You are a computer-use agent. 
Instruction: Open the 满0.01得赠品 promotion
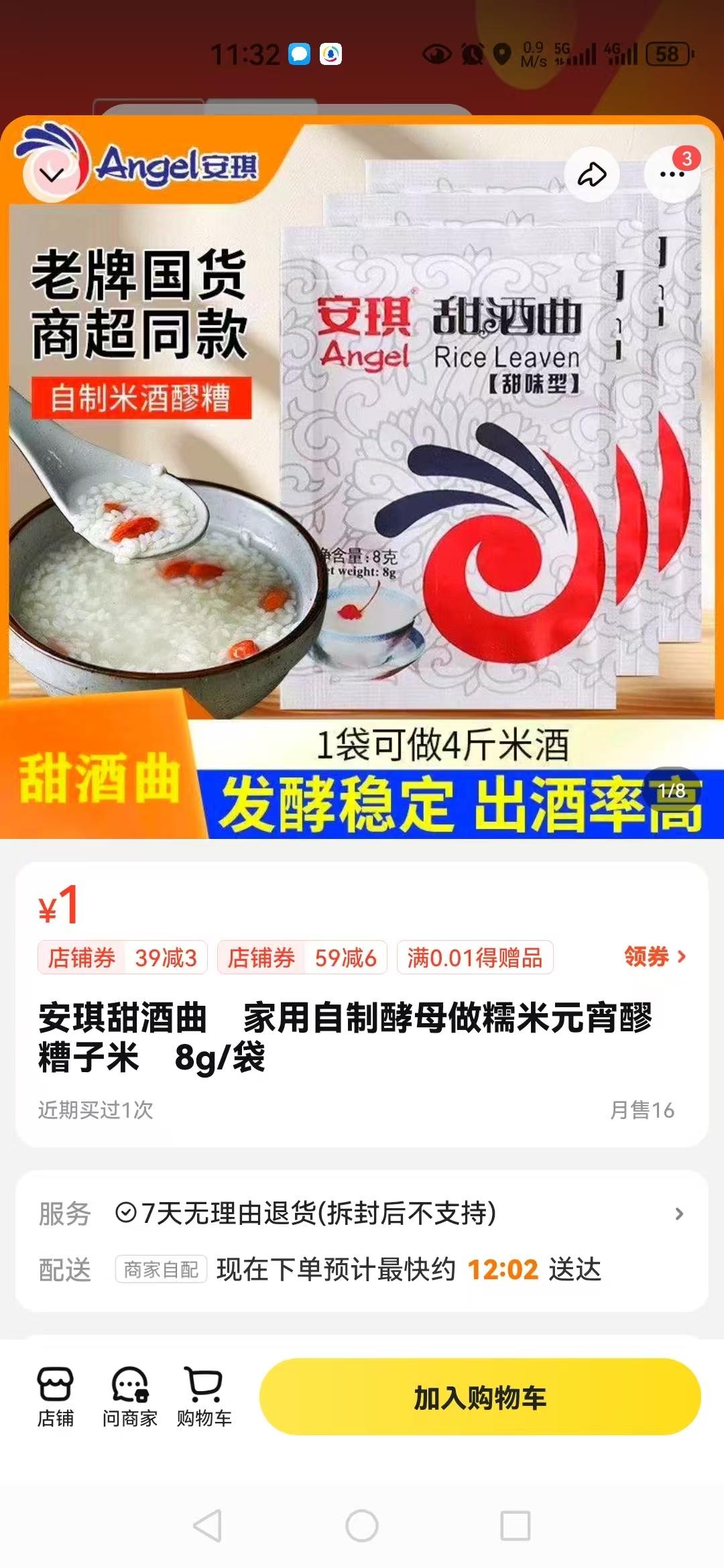point(475,958)
